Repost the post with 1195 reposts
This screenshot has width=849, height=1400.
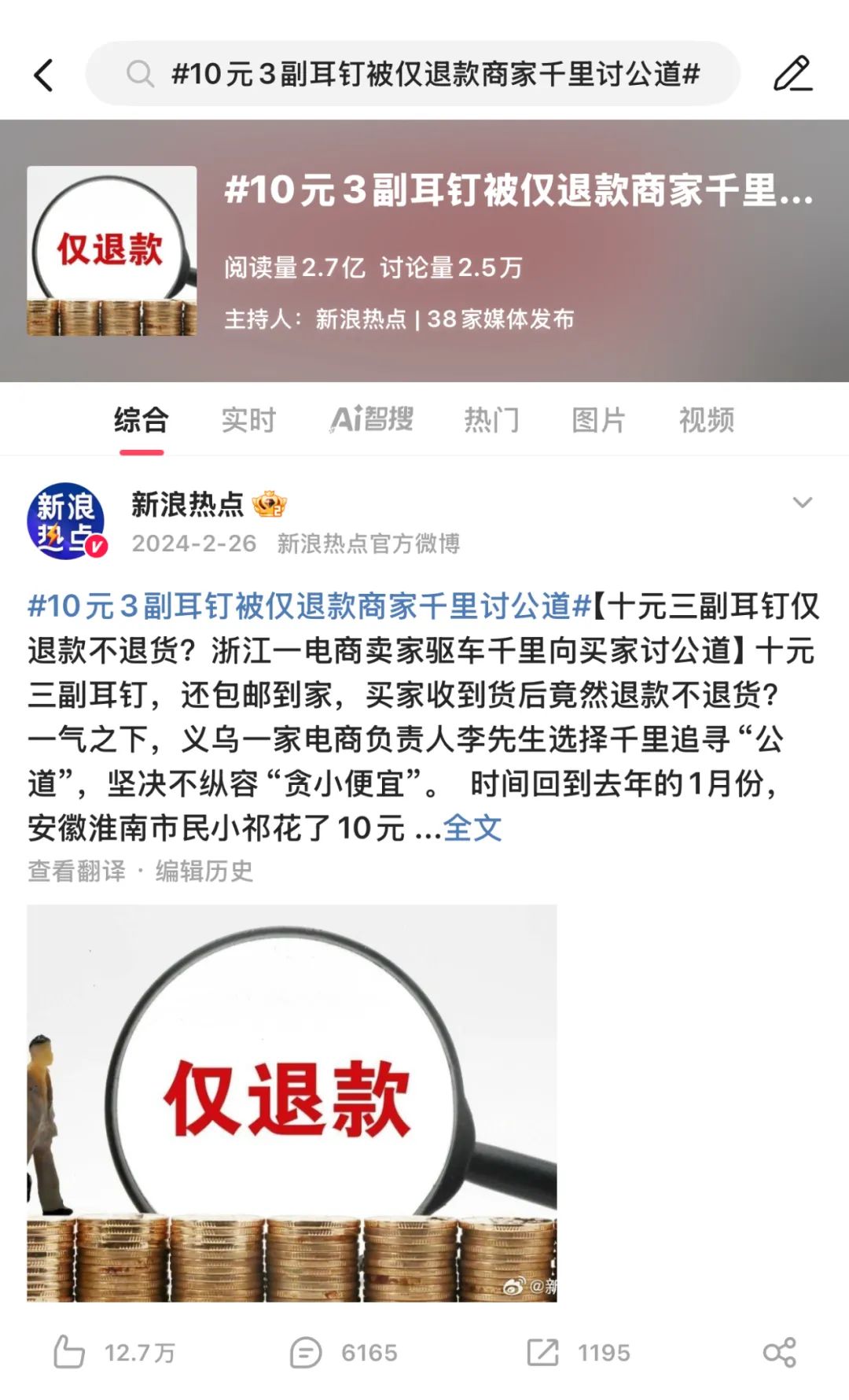point(579,1353)
